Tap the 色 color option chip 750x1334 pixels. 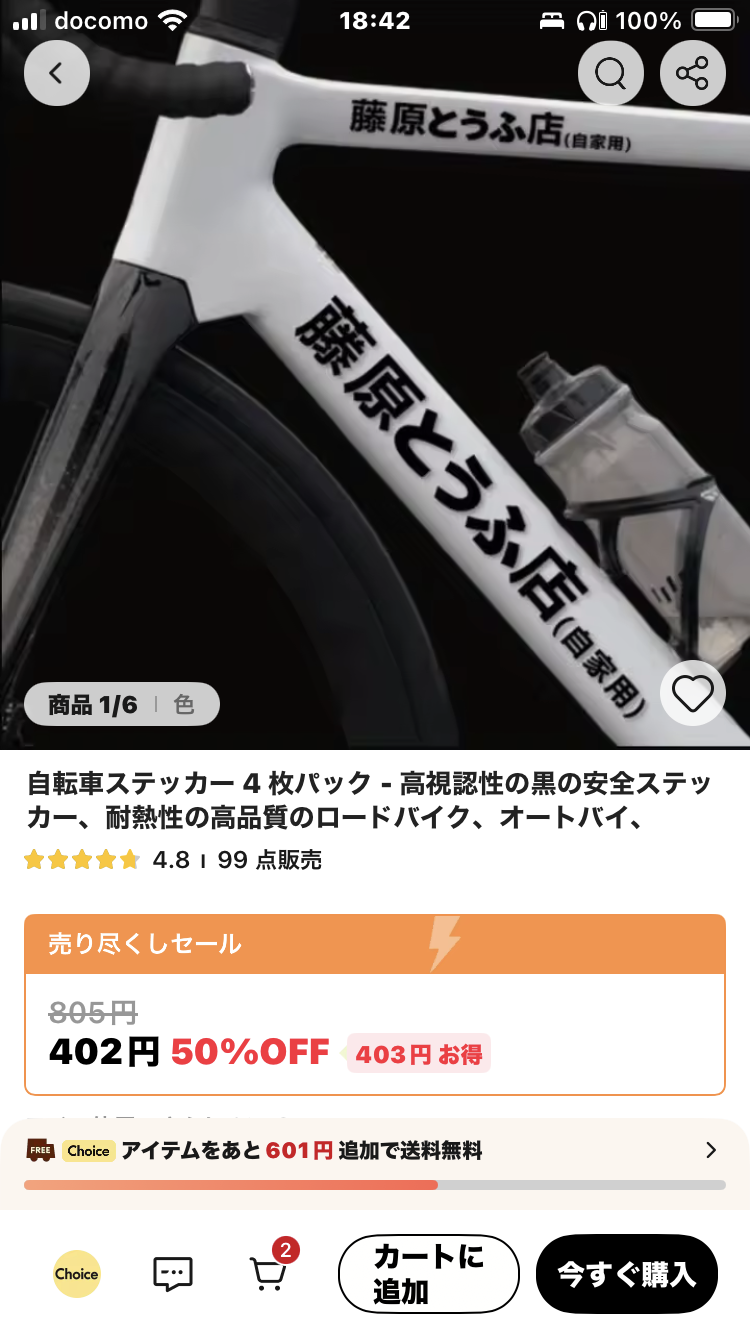pyautogui.click(x=184, y=705)
